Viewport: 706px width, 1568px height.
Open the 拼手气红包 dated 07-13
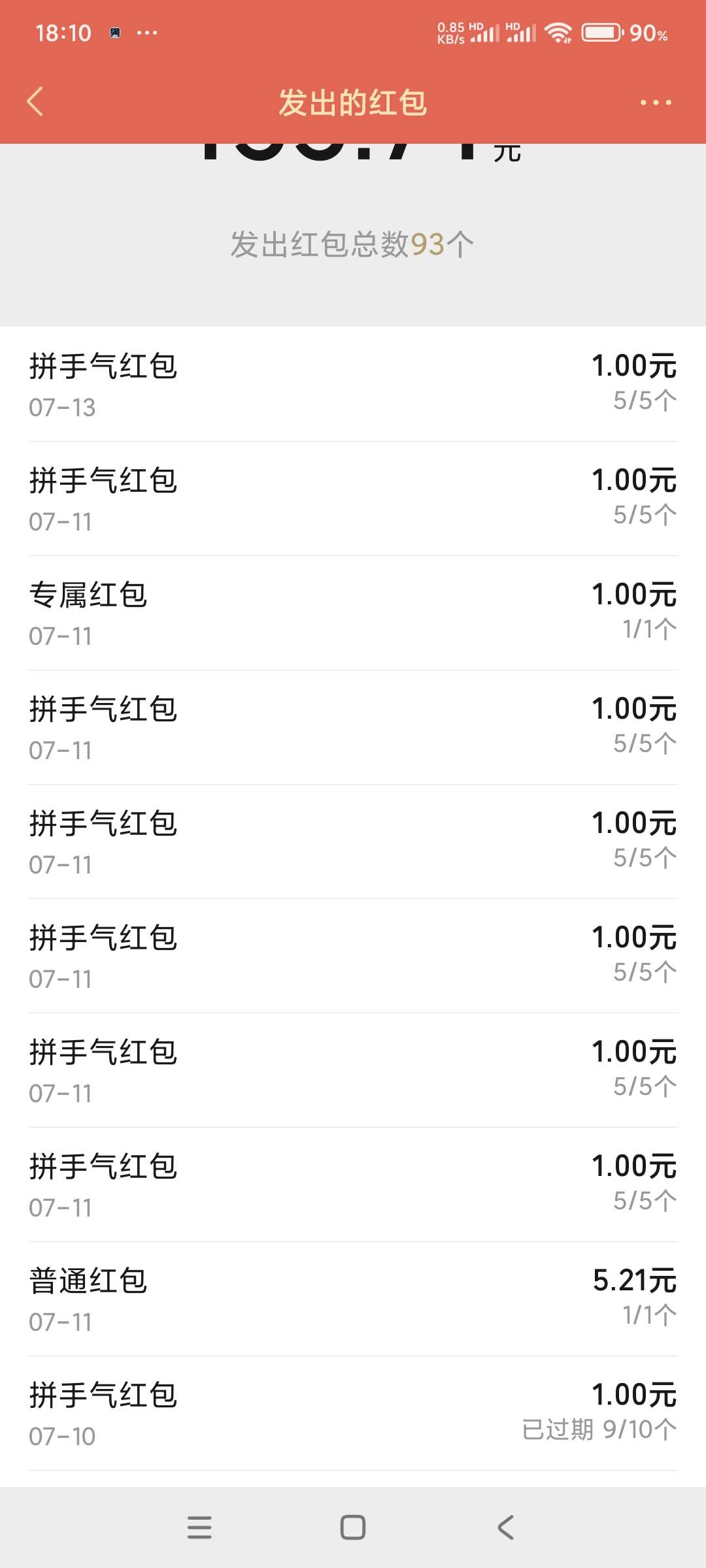(353, 384)
